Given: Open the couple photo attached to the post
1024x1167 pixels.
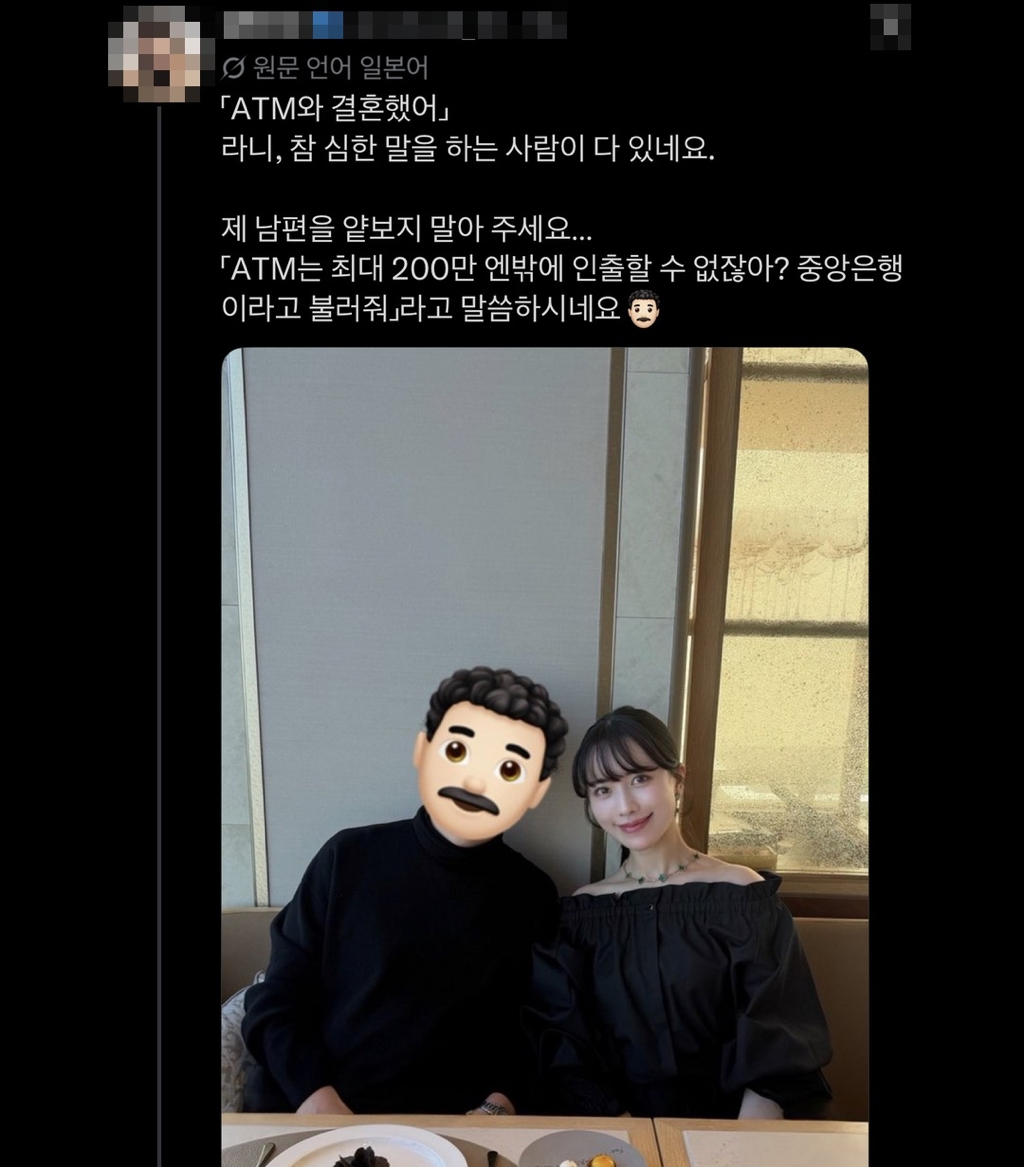Looking at the screenshot, I should [545, 757].
